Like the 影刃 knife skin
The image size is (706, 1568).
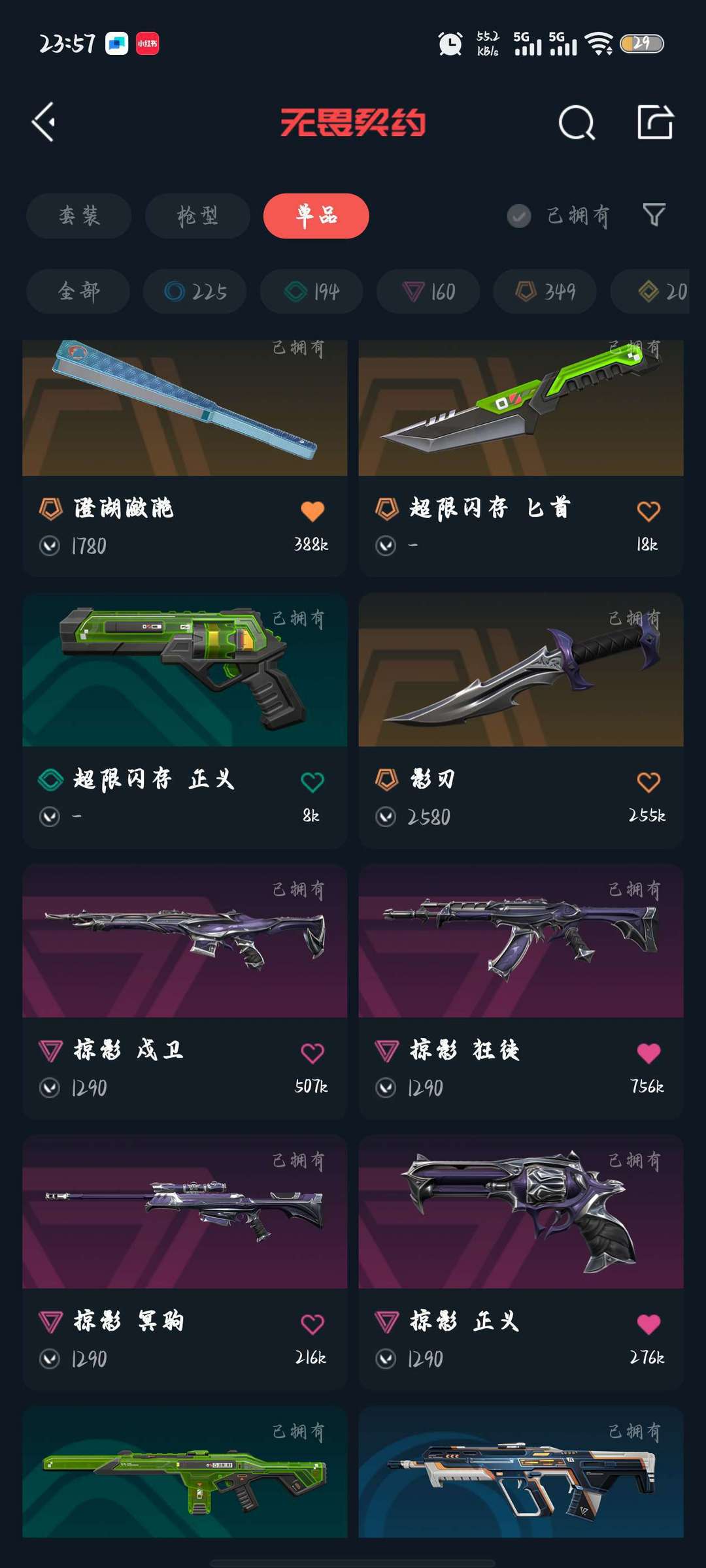pos(648,782)
